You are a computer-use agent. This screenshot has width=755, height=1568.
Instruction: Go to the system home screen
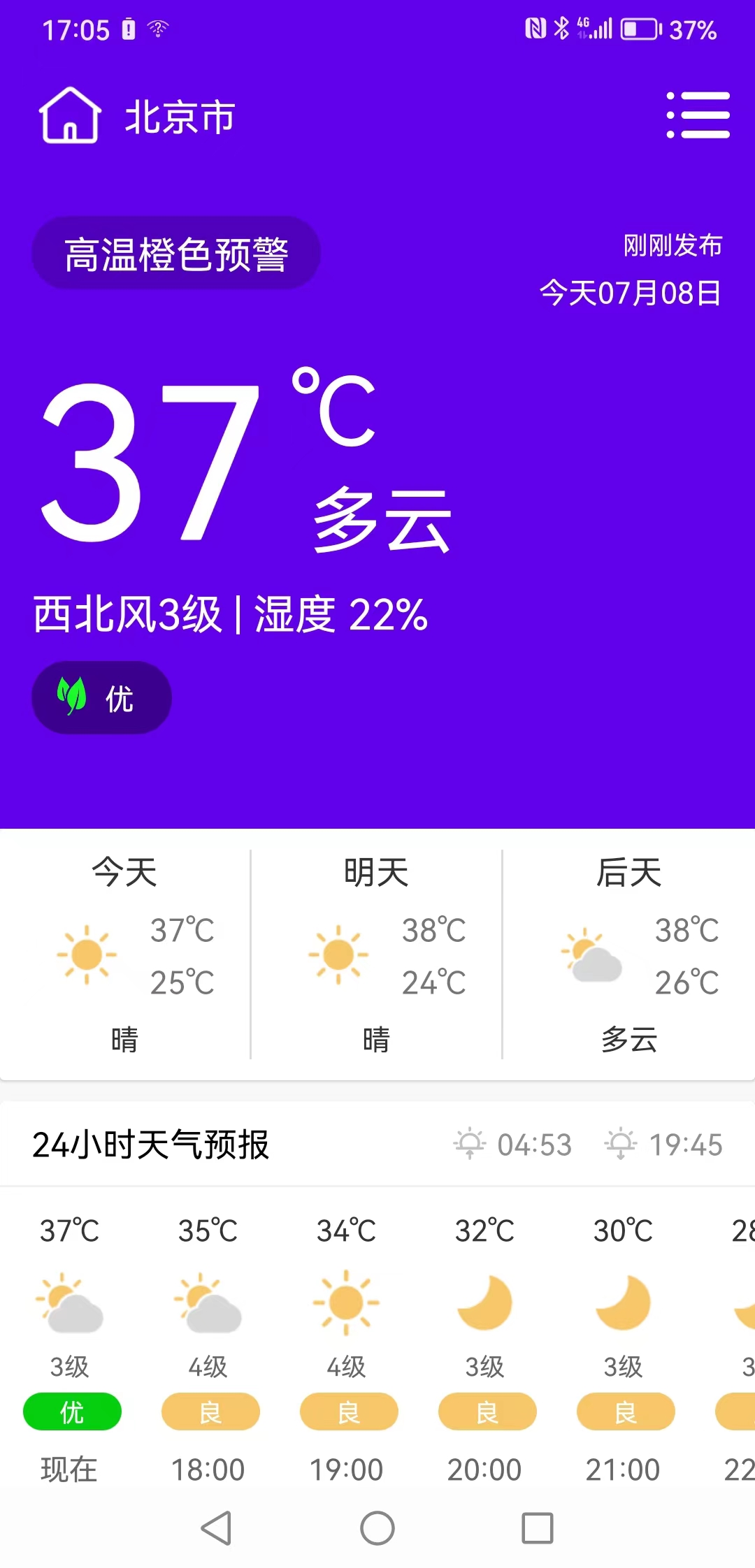pyautogui.click(x=377, y=1528)
